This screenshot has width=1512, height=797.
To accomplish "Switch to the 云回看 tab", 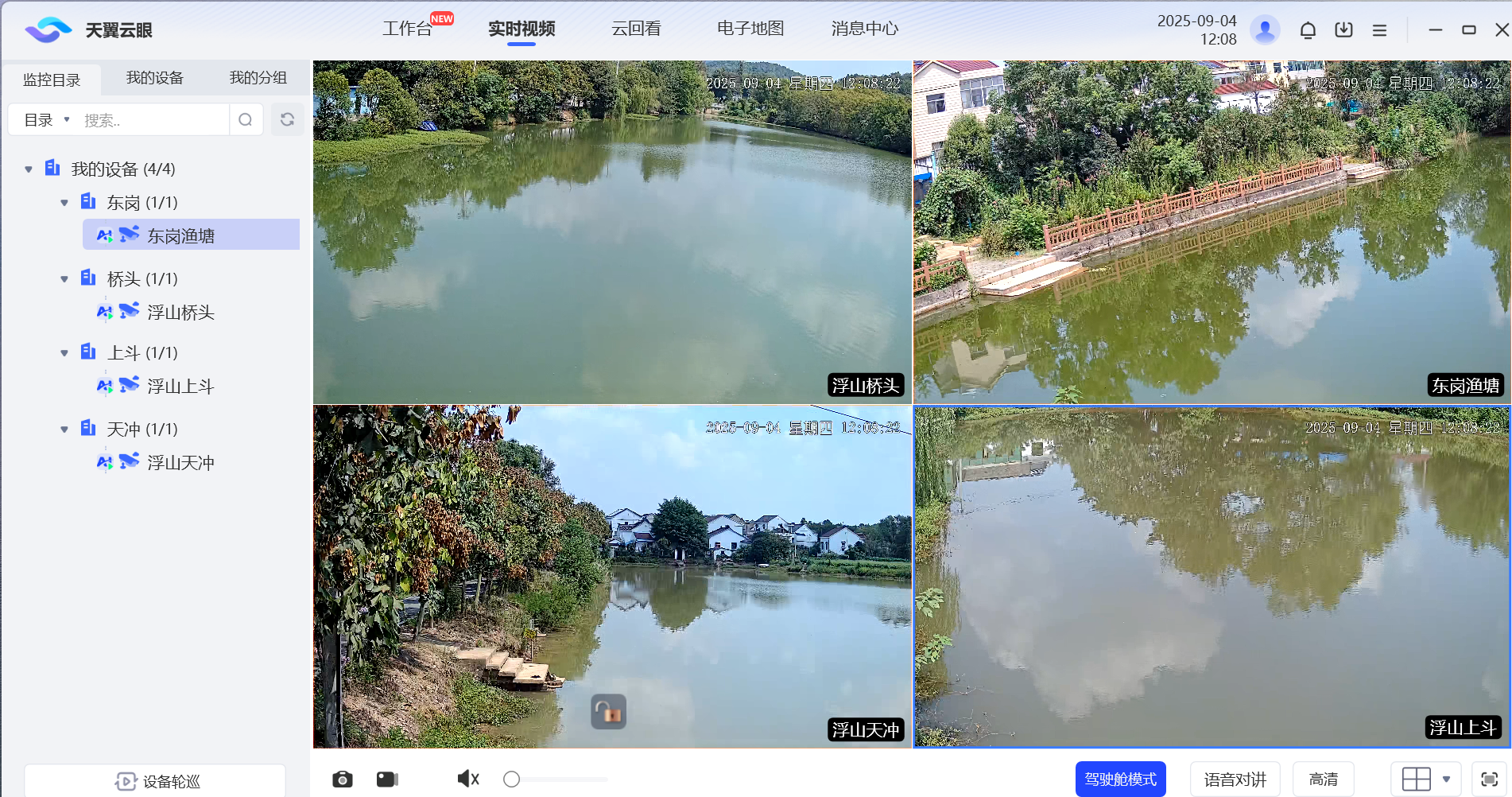I will (x=636, y=29).
